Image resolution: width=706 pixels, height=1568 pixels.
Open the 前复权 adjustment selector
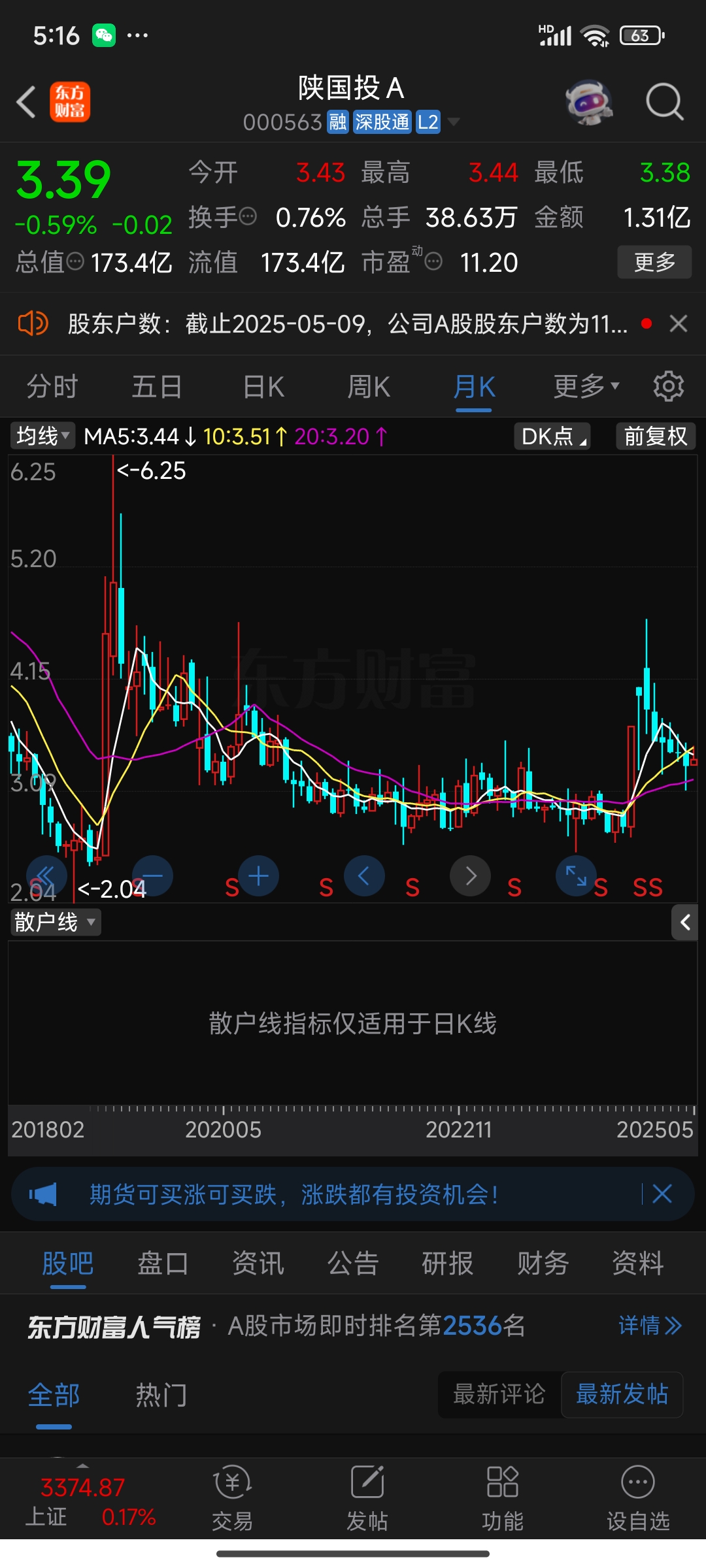pyautogui.click(x=655, y=436)
